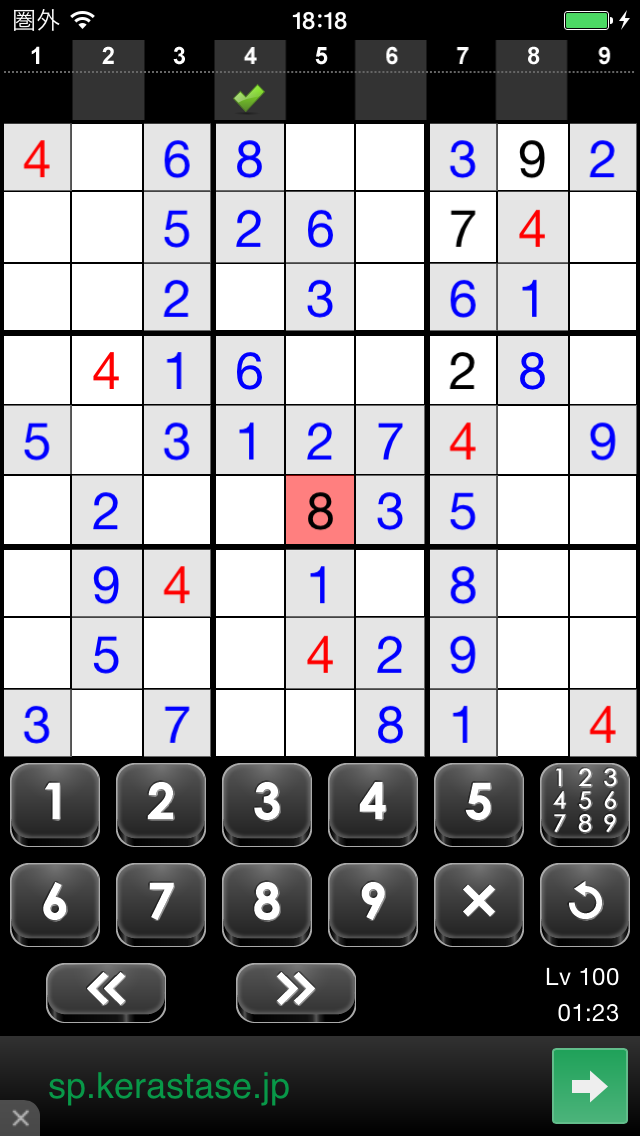This screenshot has width=640, height=1136.
Task: Select the number 8 key
Action: click(267, 903)
